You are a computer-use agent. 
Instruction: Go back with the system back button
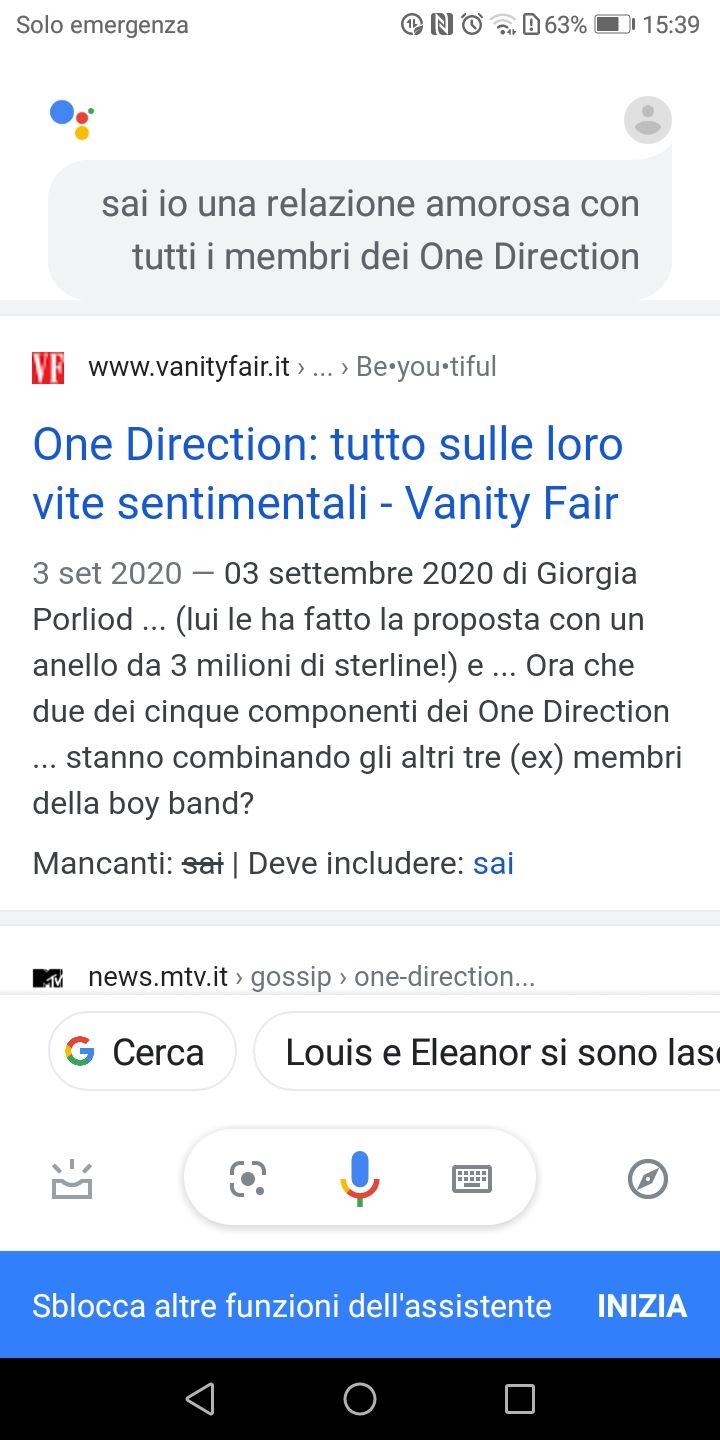tap(200, 1399)
